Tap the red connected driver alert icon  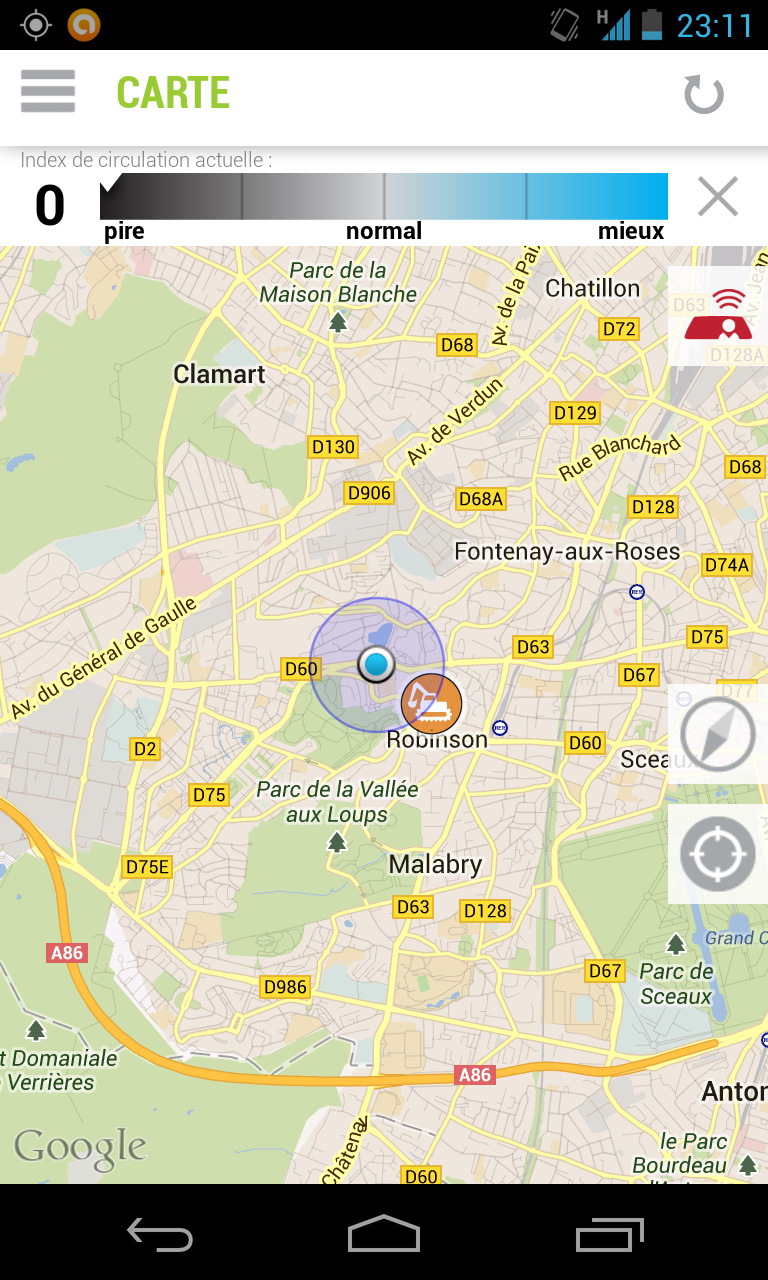point(718,315)
